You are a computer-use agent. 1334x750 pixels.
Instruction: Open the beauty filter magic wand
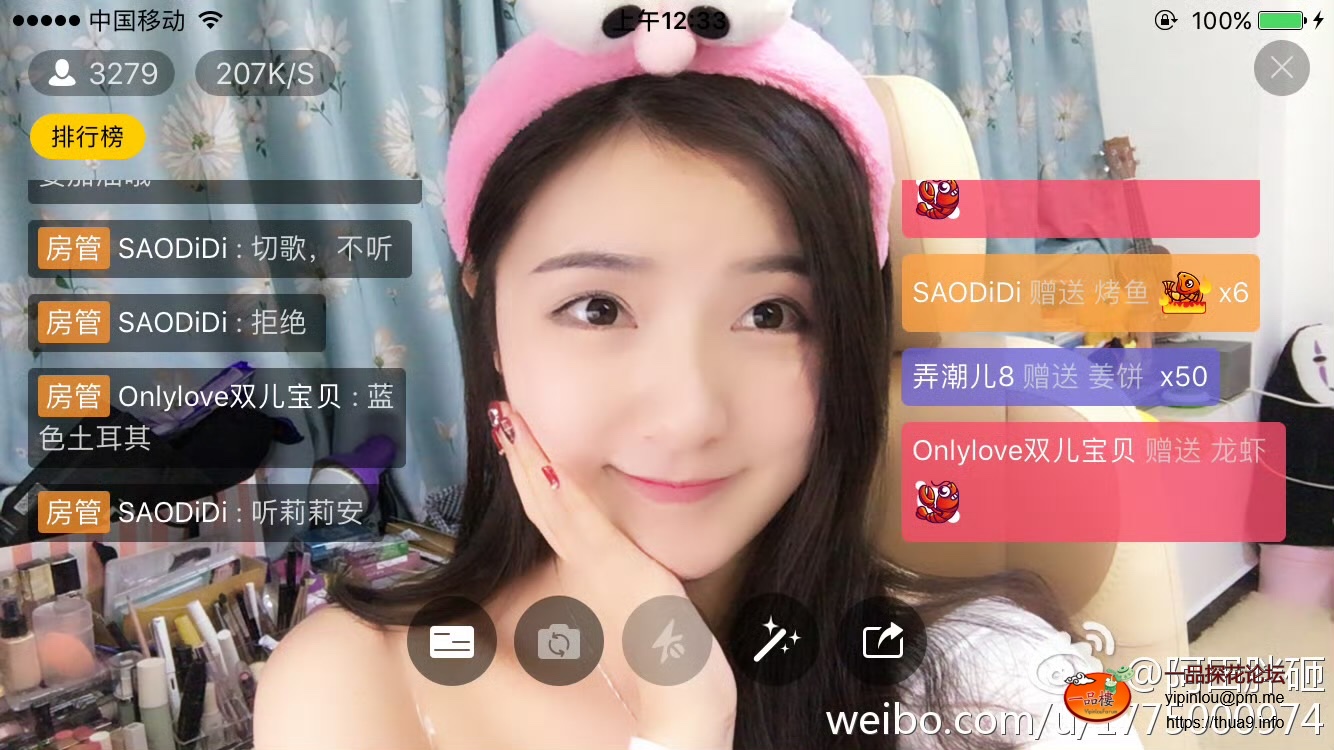(x=775, y=641)
